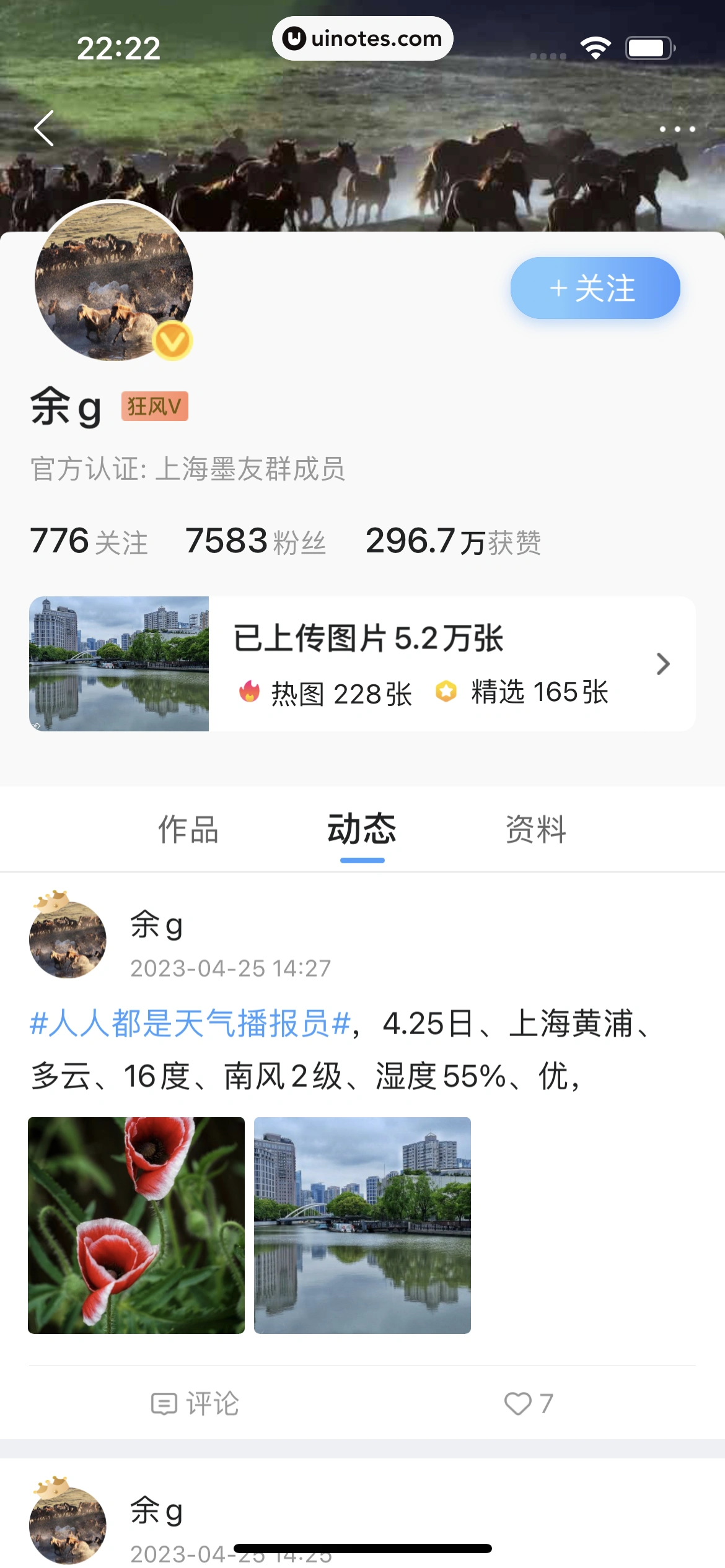Open the #人人都是天气播报员# hashtag
The image size is (725, 1568).
pos(191,1023)
